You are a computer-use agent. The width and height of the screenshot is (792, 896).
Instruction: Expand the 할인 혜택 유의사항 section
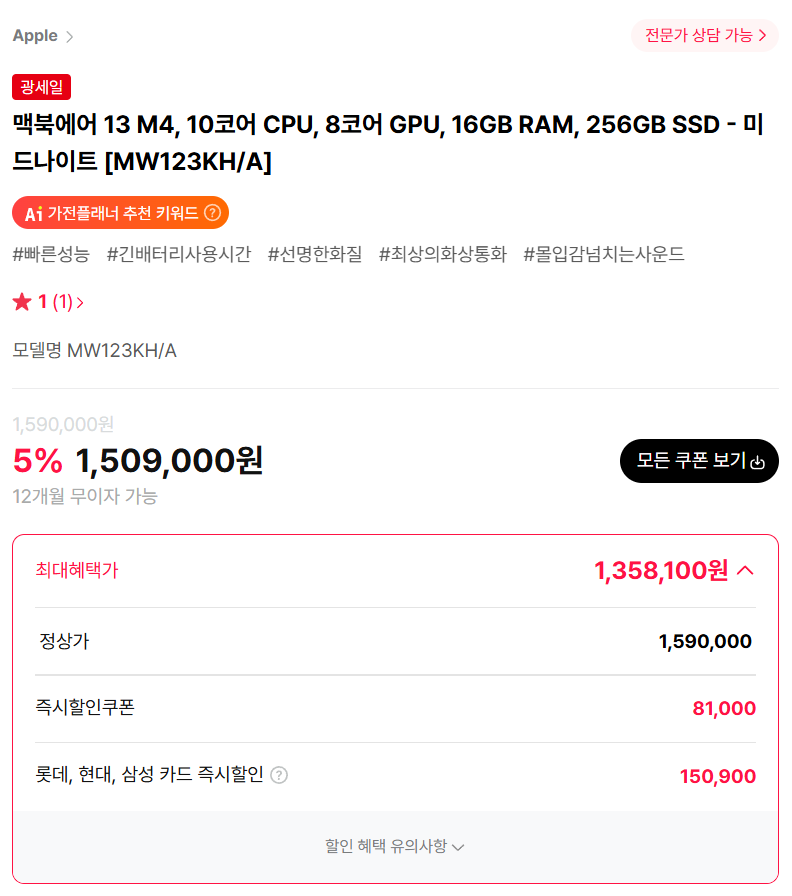(x=396, y=846)
